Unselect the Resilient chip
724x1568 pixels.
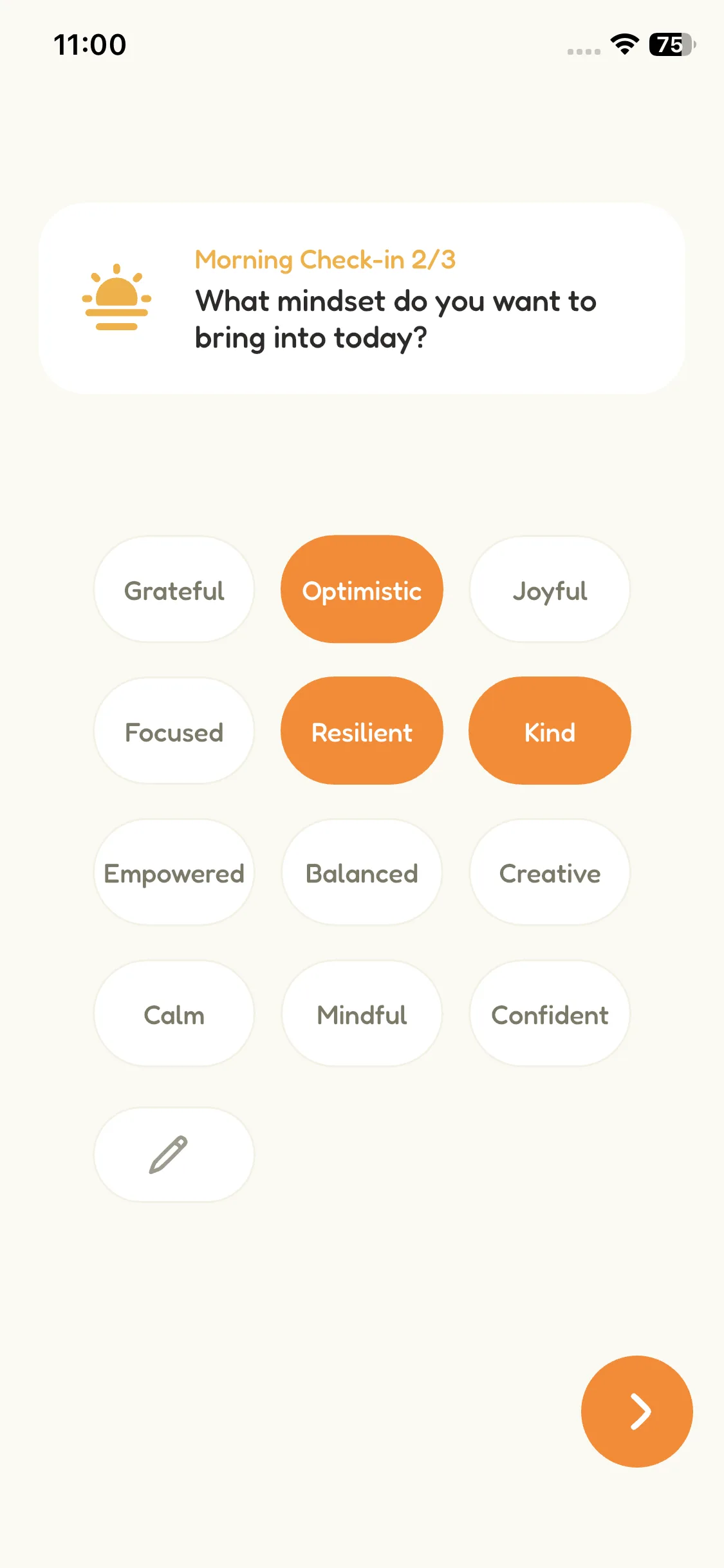[362, 731]
